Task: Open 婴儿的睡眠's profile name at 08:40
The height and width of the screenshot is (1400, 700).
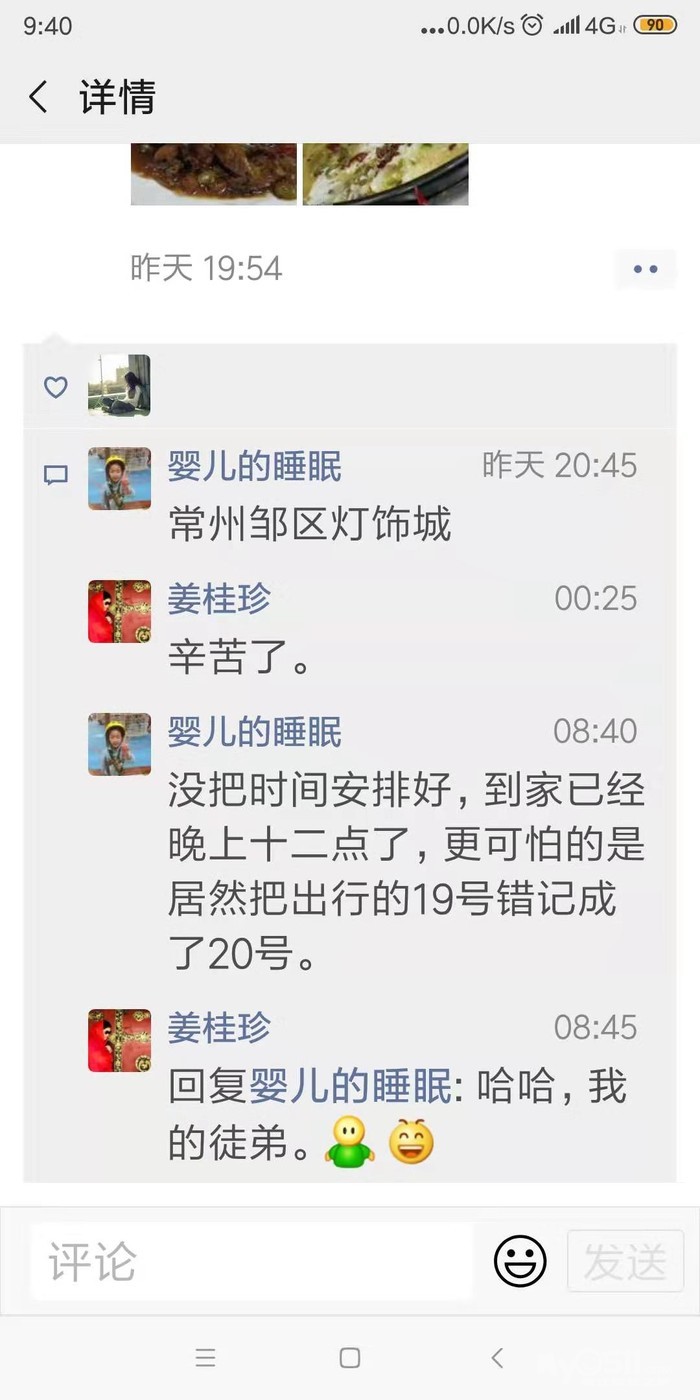Action: click(x=255, y=731)
